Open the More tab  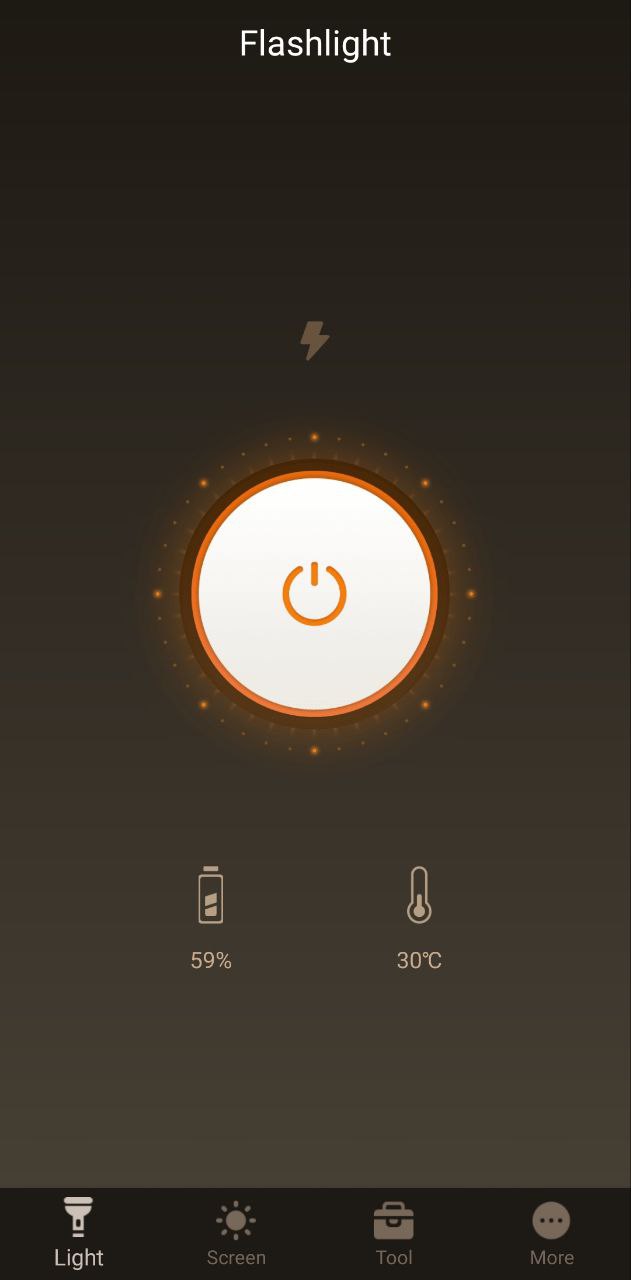tap(551, 1233)
